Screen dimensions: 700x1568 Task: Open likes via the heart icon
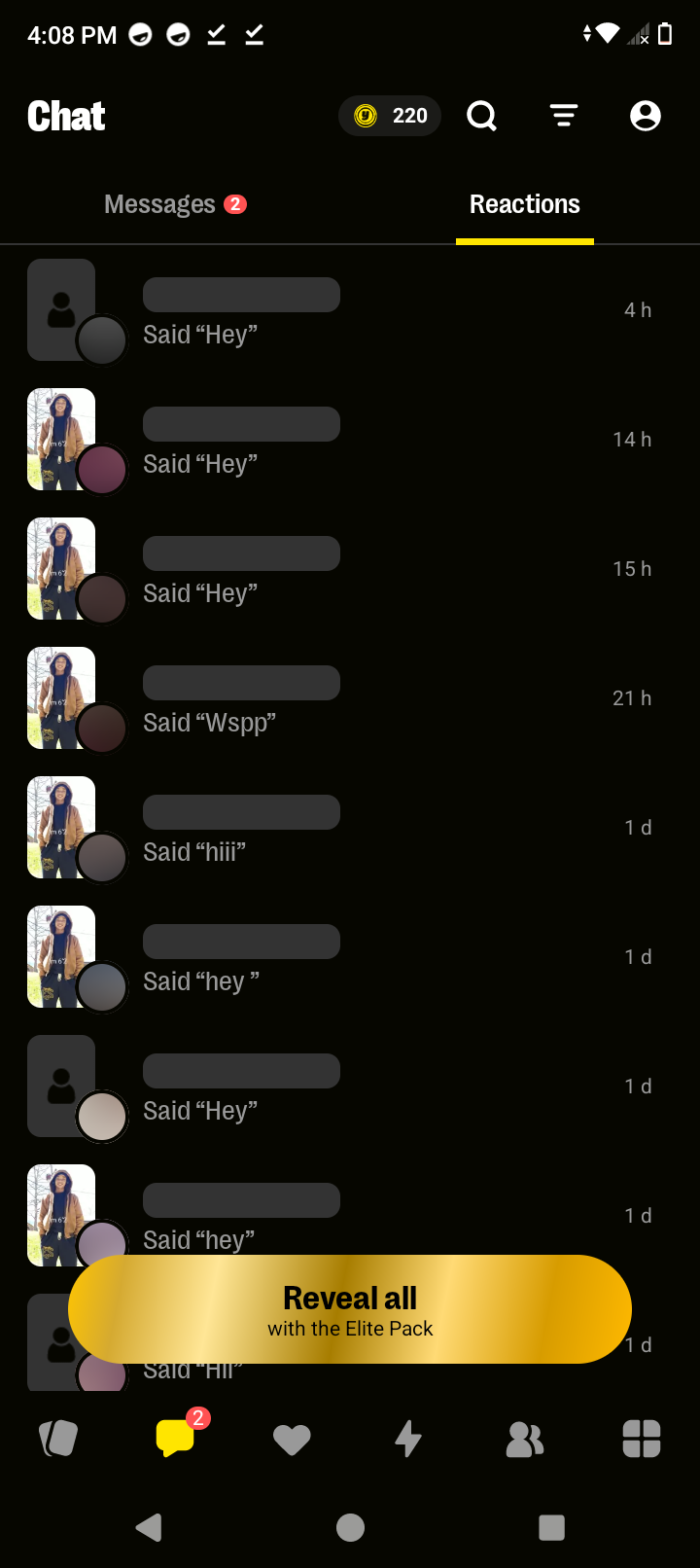[x=292, y=1438]
